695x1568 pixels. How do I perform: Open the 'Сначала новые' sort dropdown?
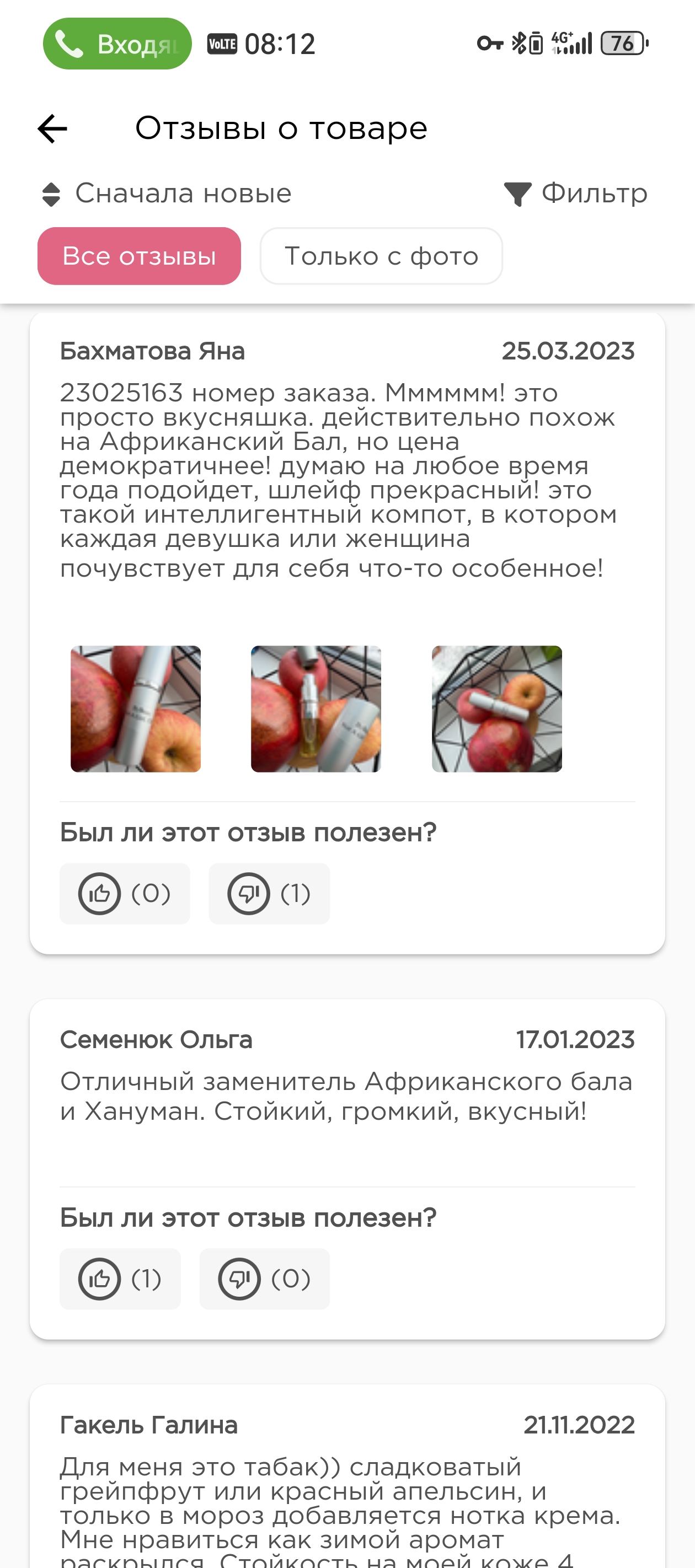click(165, 194)
